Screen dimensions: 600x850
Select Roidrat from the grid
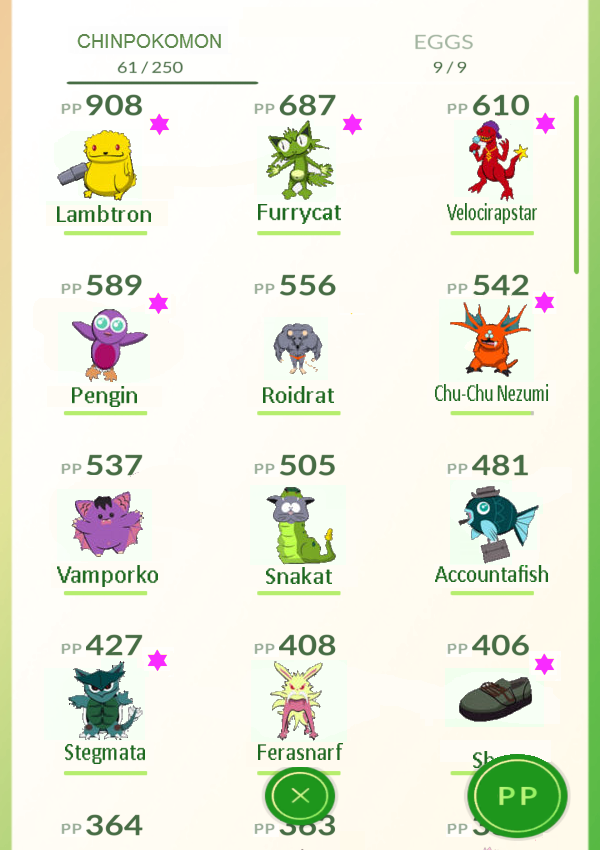[298, 346]
